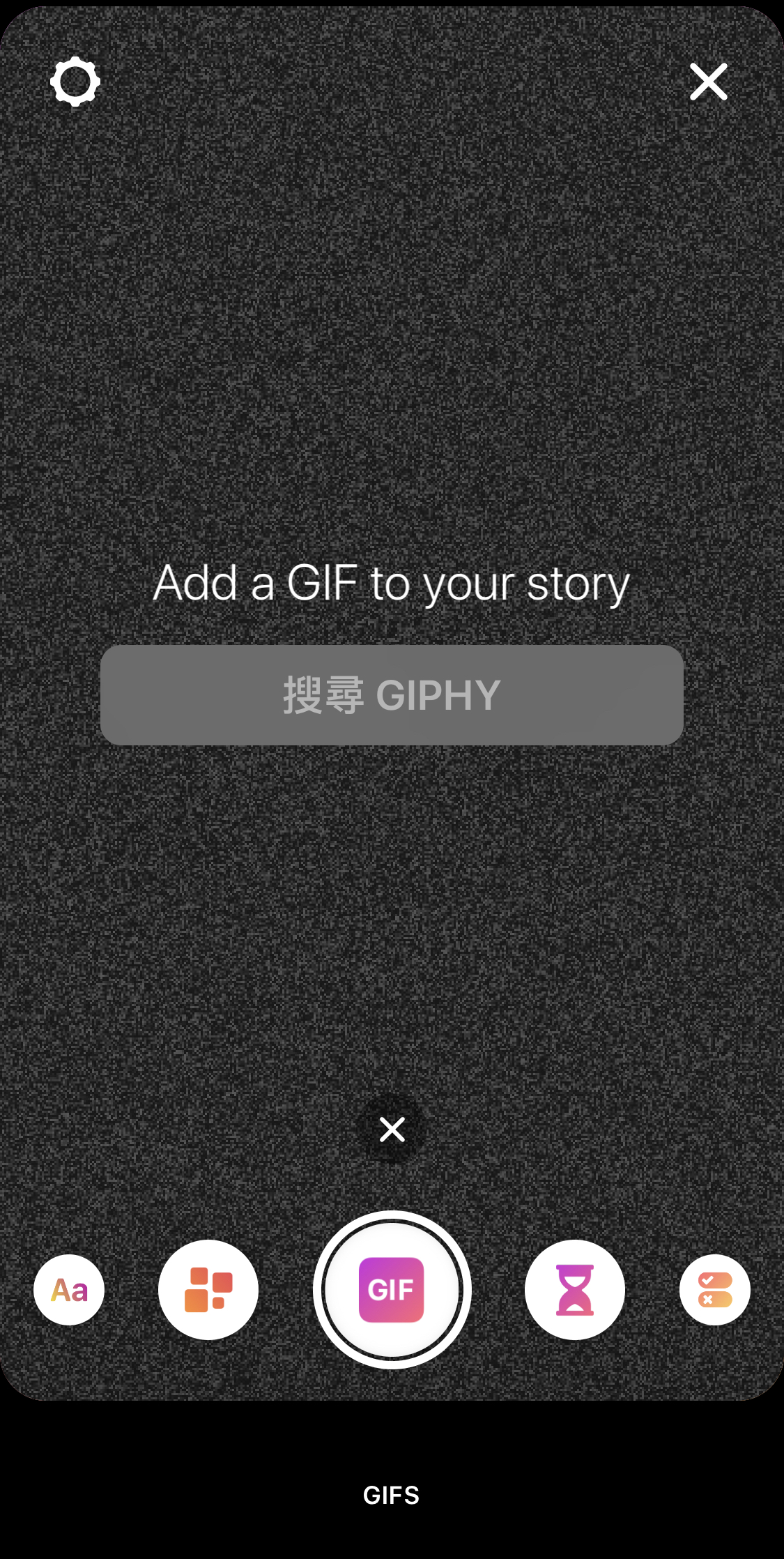
Task: Open story camera settings gear
Action: click(75, 82)
